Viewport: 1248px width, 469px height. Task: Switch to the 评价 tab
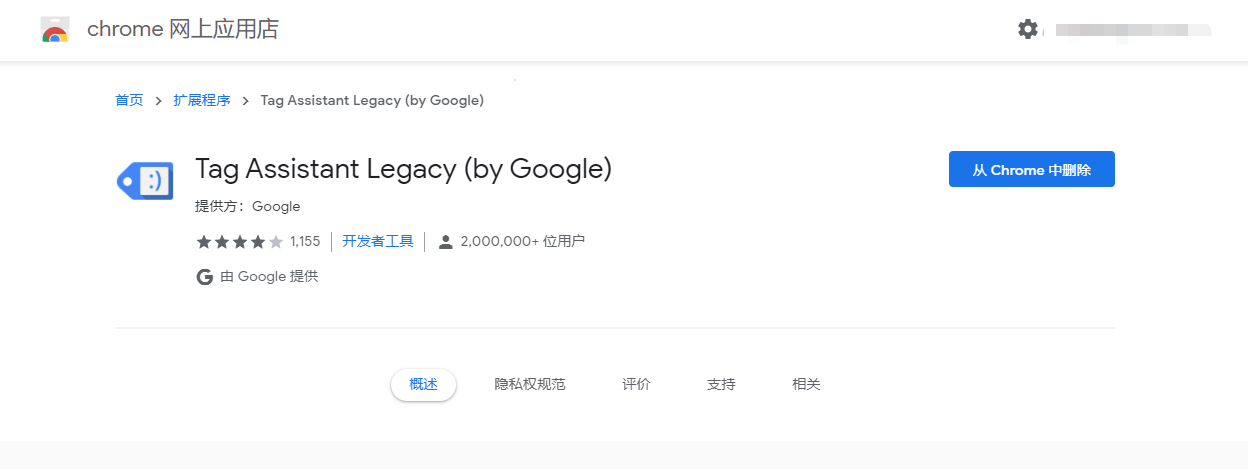pyautogui.click(x=636, y=384)
